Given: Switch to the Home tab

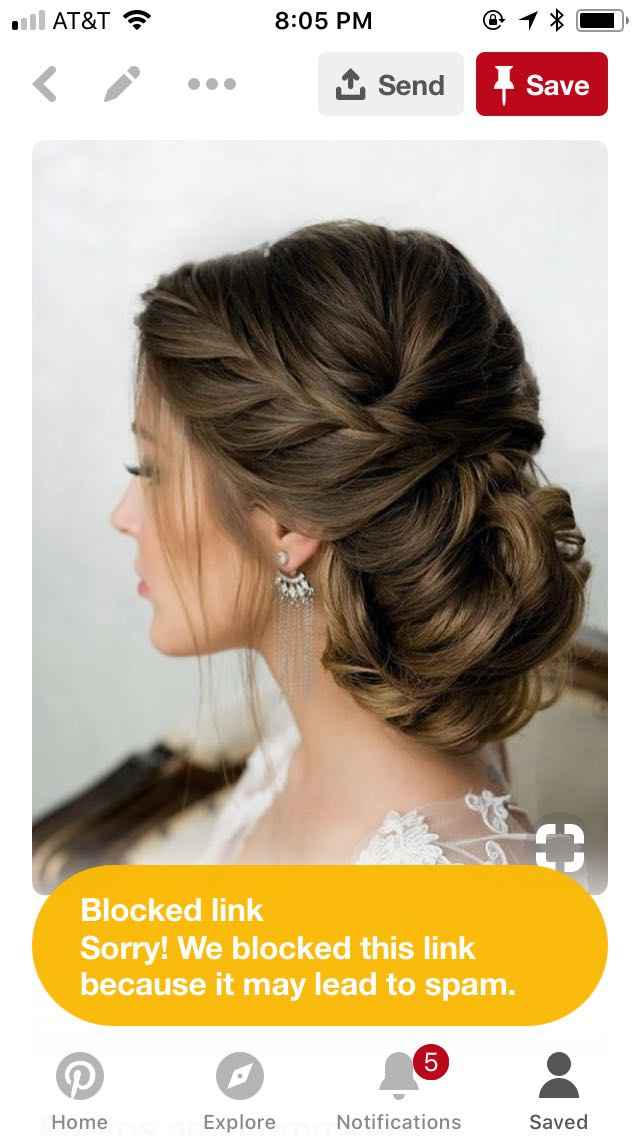Looking at the screenshot, I should click(x=79, y=1092).
